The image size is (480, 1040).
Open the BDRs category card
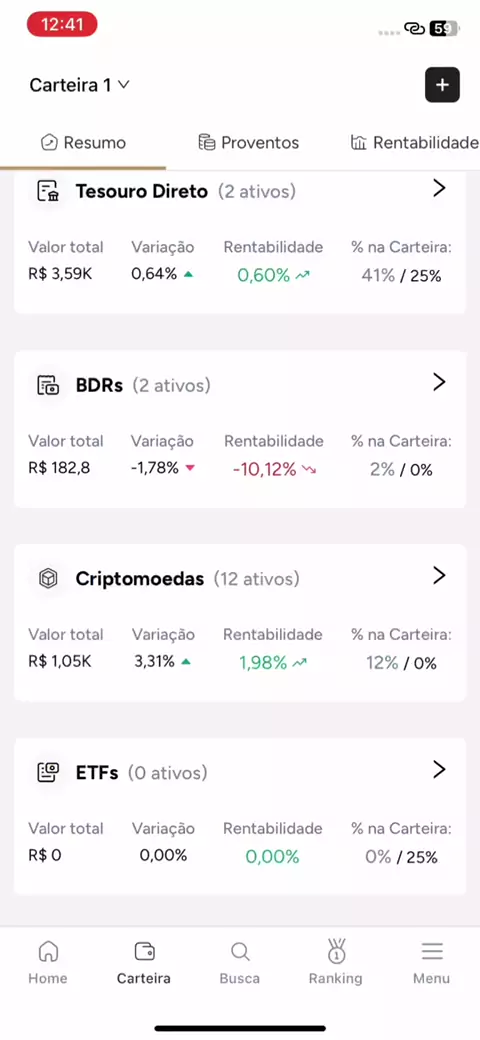240,429
